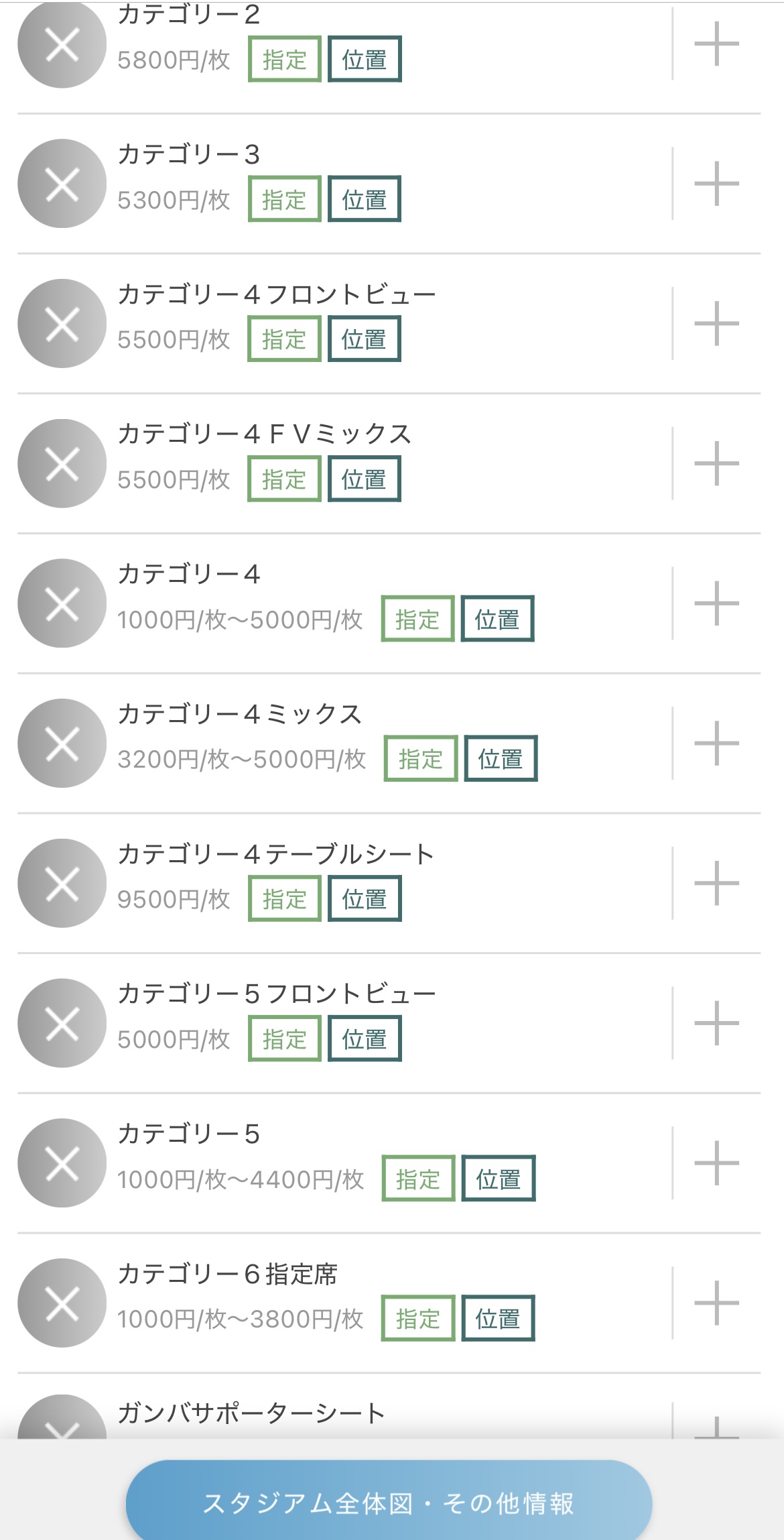
Task: Expand カテゴリー3 seat details
Action: coord(716,184)
